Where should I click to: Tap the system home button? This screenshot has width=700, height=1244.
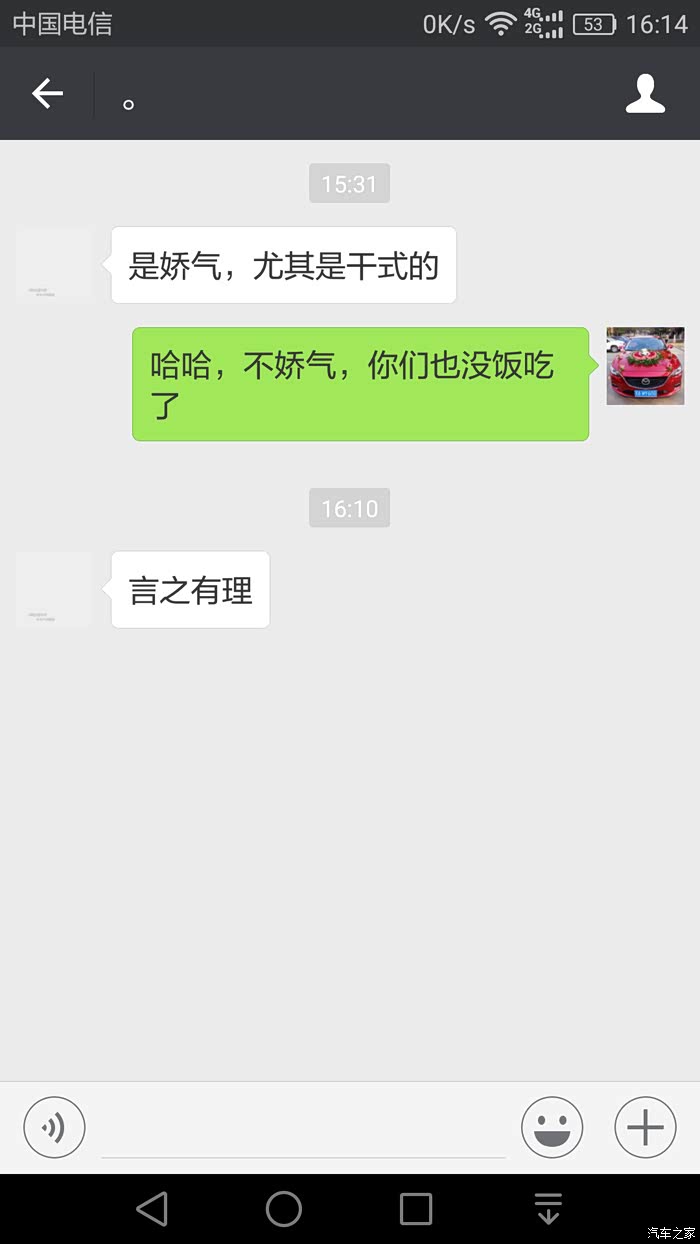coord(284,1209)
